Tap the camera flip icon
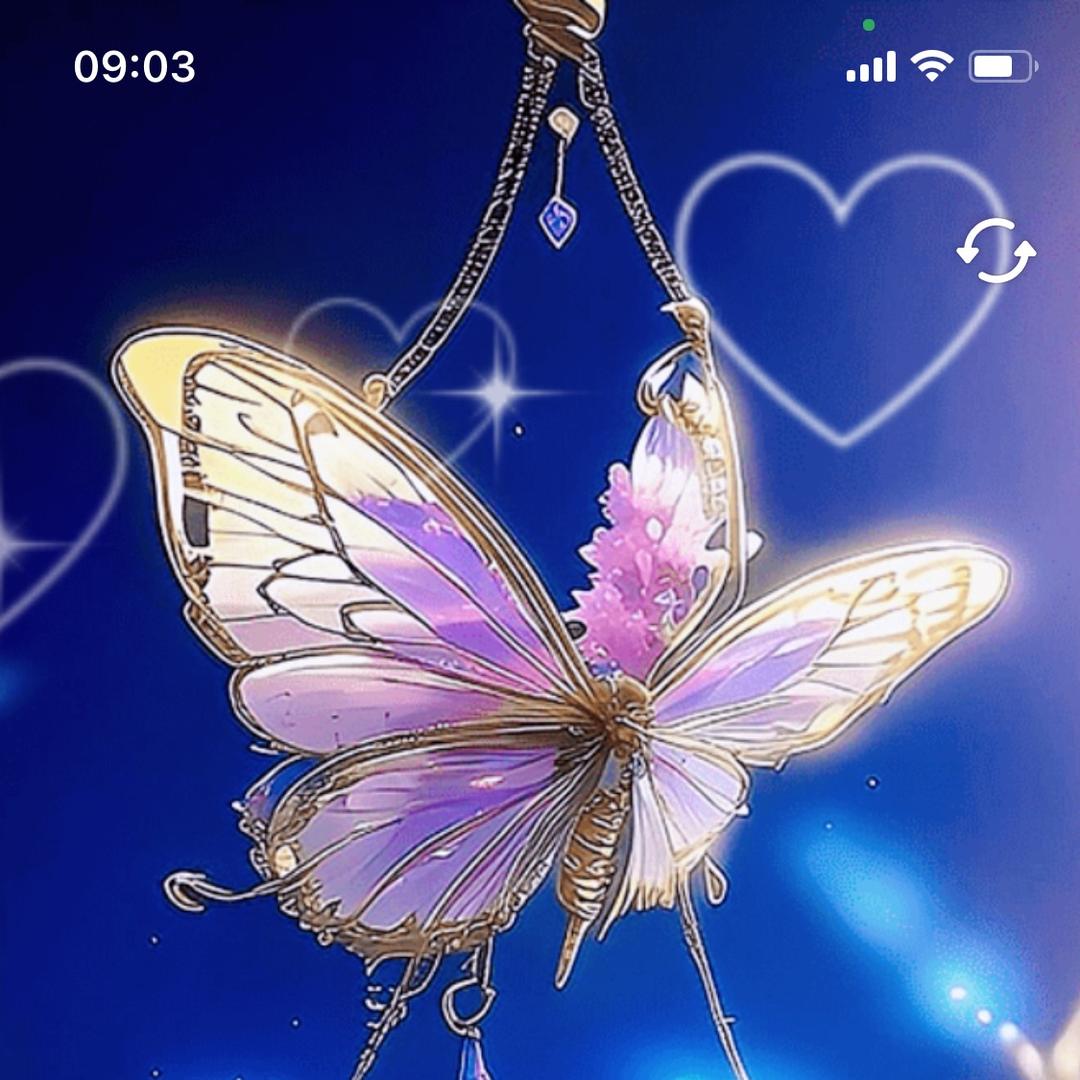The width and height of the screenshot is (1080, 1080). pos(996,250)
